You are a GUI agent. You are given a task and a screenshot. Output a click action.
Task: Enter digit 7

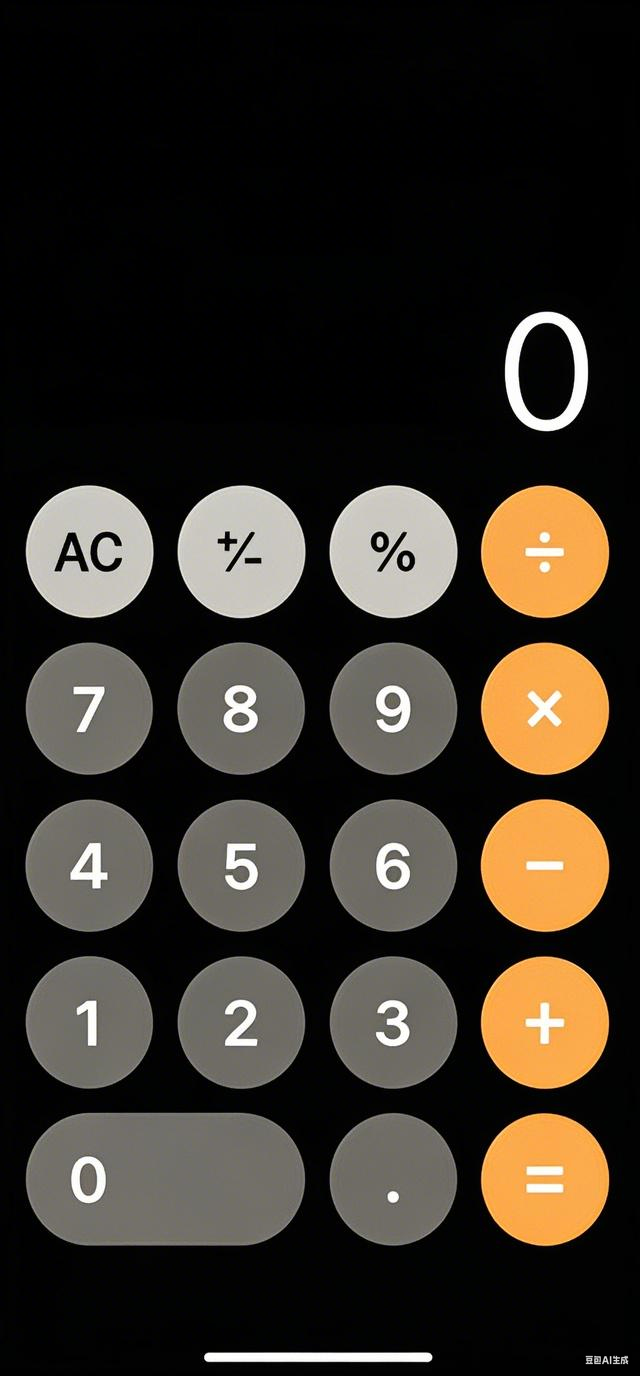[89, 709]
